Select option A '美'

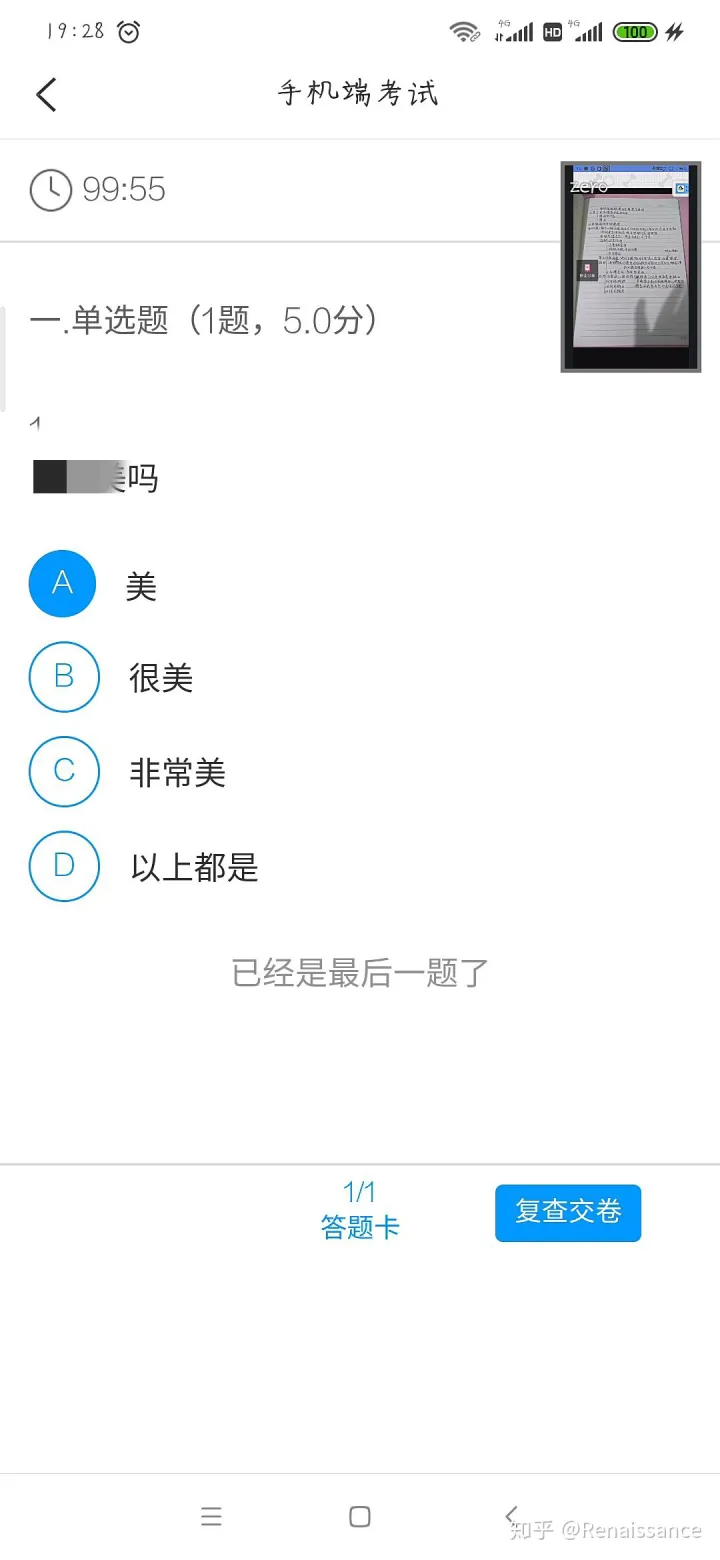coord(62,583)
